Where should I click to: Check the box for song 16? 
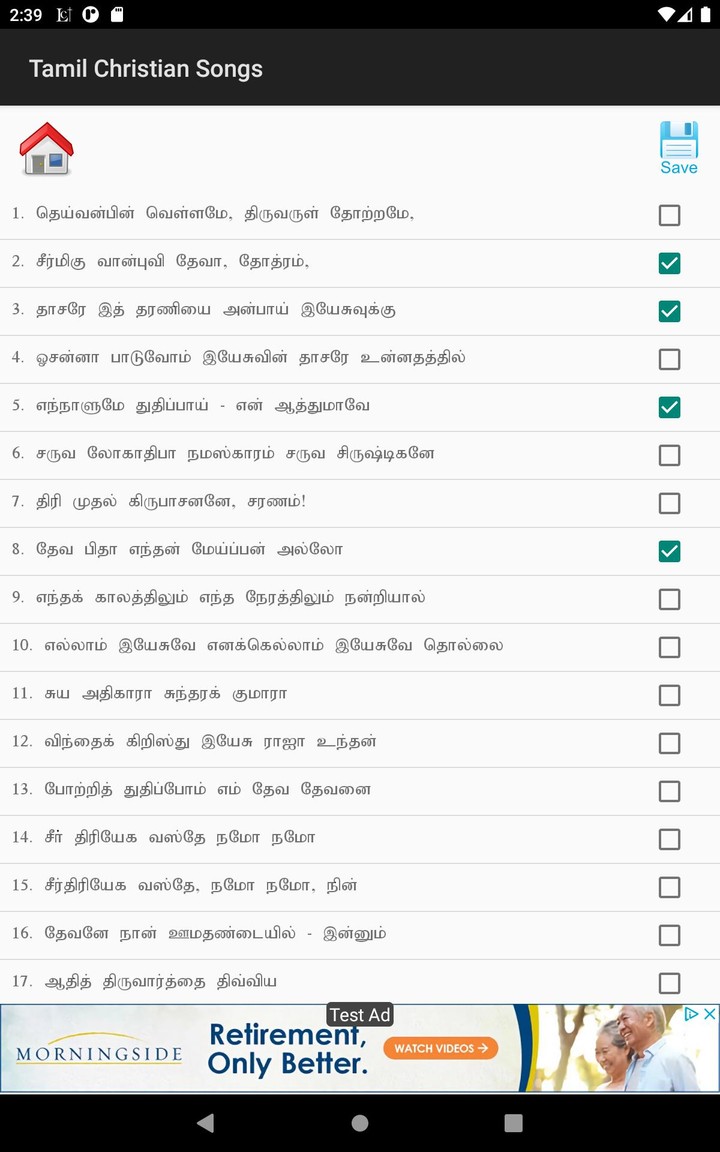(x=669, y=935)
